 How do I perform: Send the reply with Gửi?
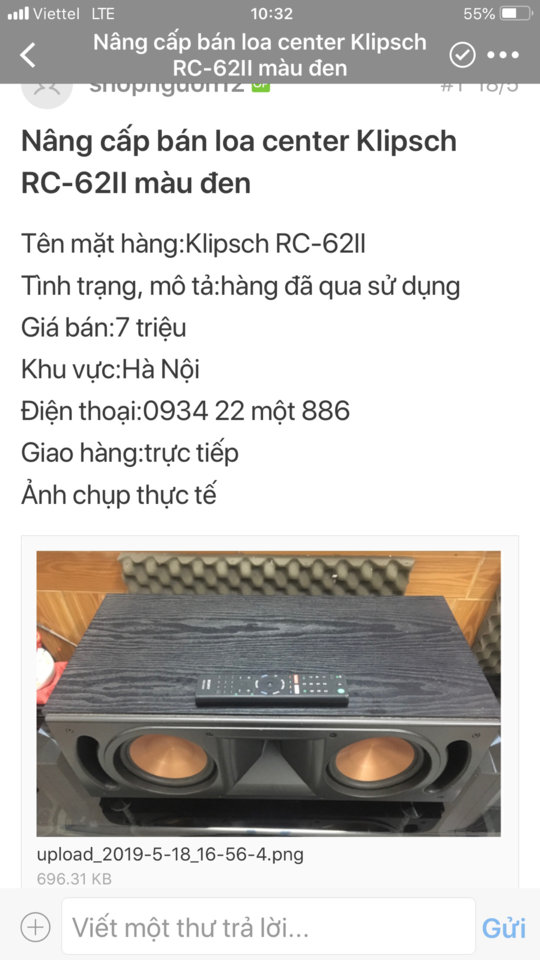[x=504, y=928]
